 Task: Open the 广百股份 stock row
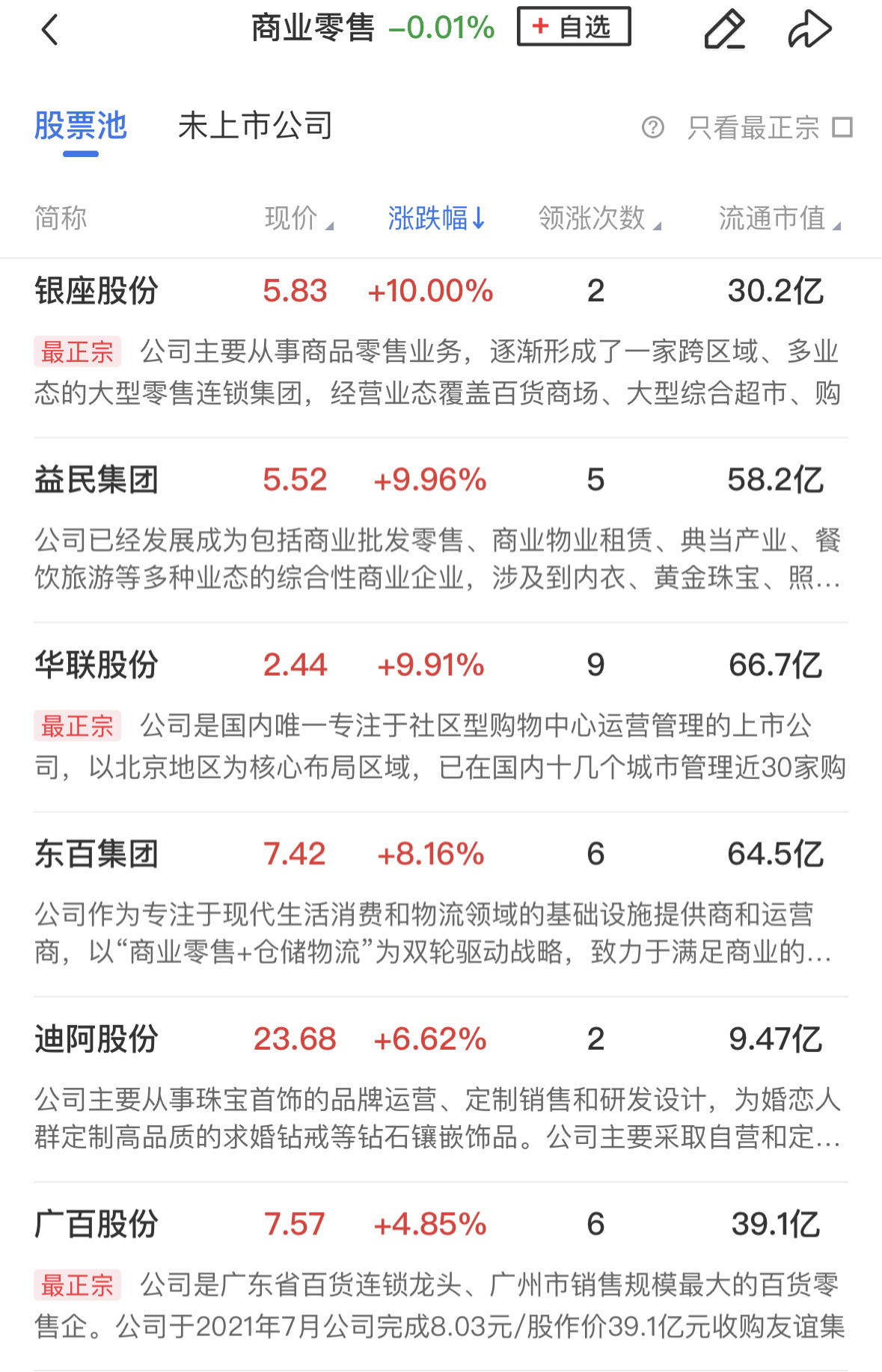click(97, 1225)
